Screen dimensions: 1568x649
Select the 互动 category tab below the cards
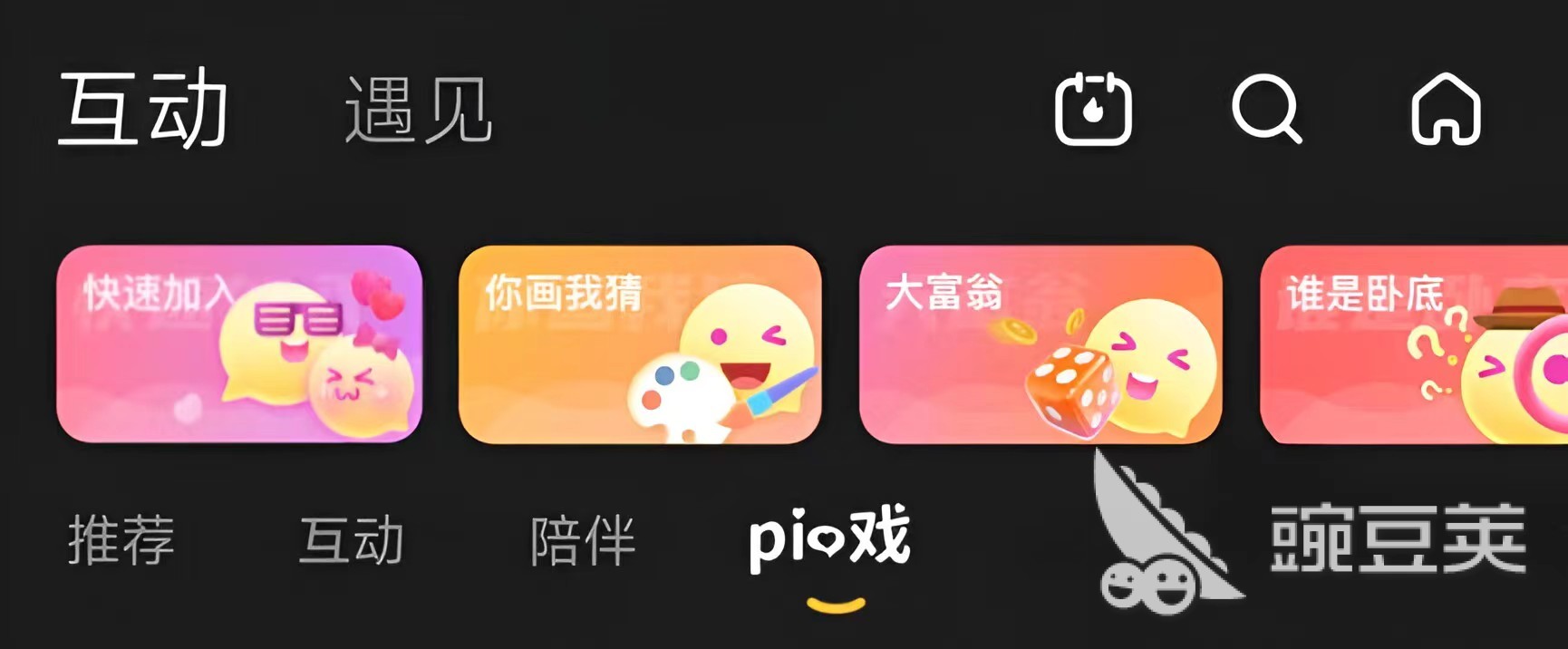click(352, 540)
